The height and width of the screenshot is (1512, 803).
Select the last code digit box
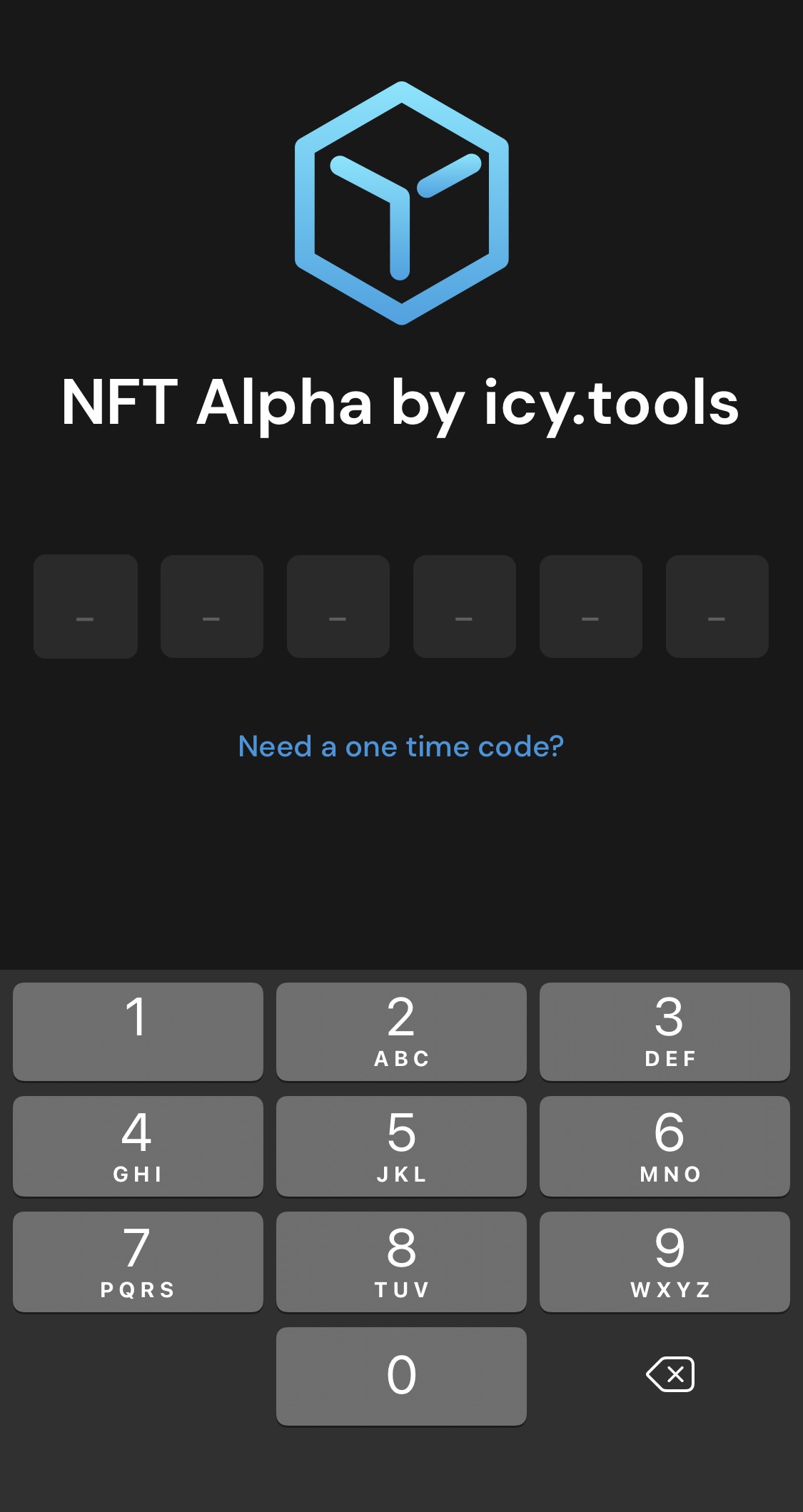click(717, 607)
